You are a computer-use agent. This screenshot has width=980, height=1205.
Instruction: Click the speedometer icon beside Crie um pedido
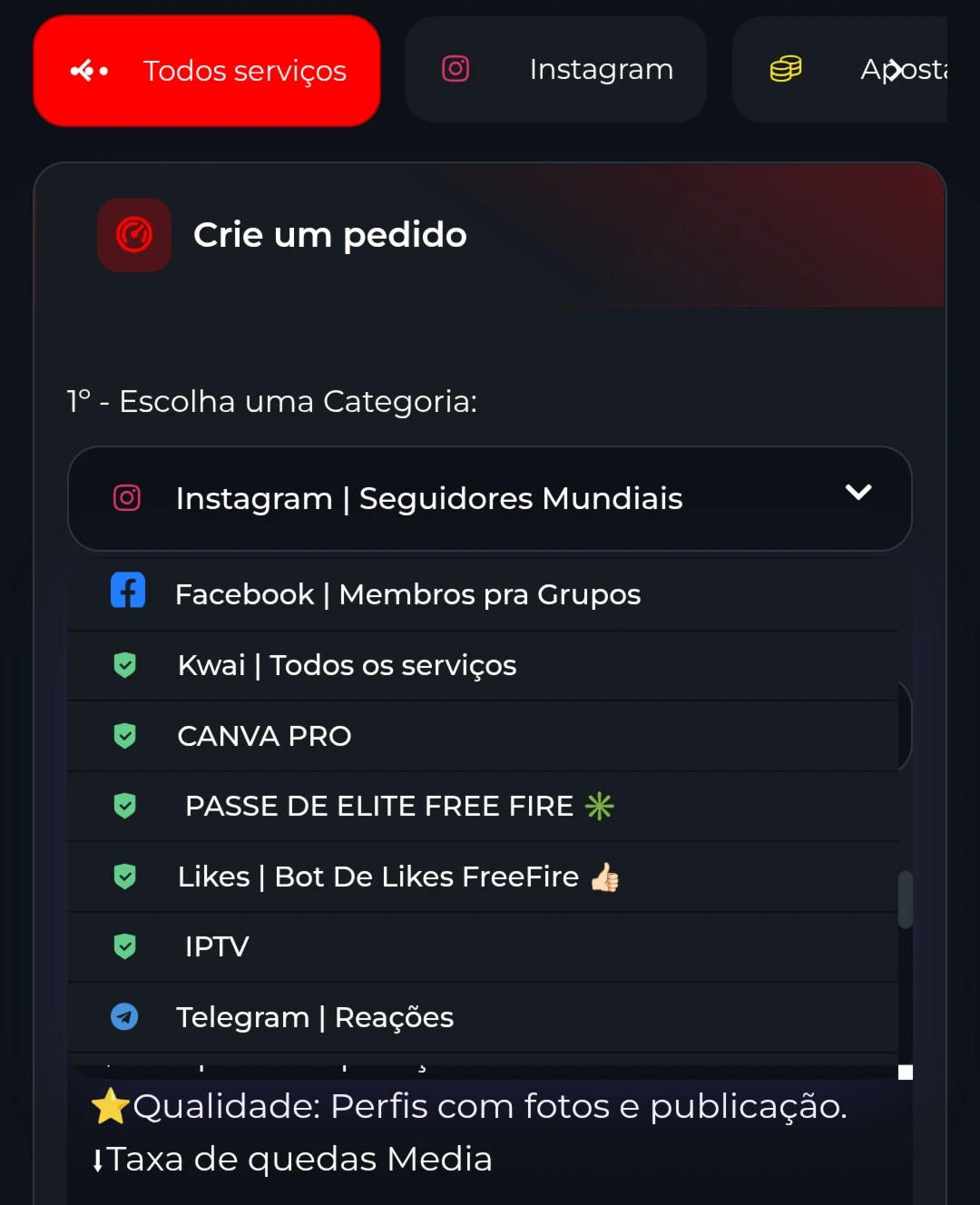click(x=133, y=234)
